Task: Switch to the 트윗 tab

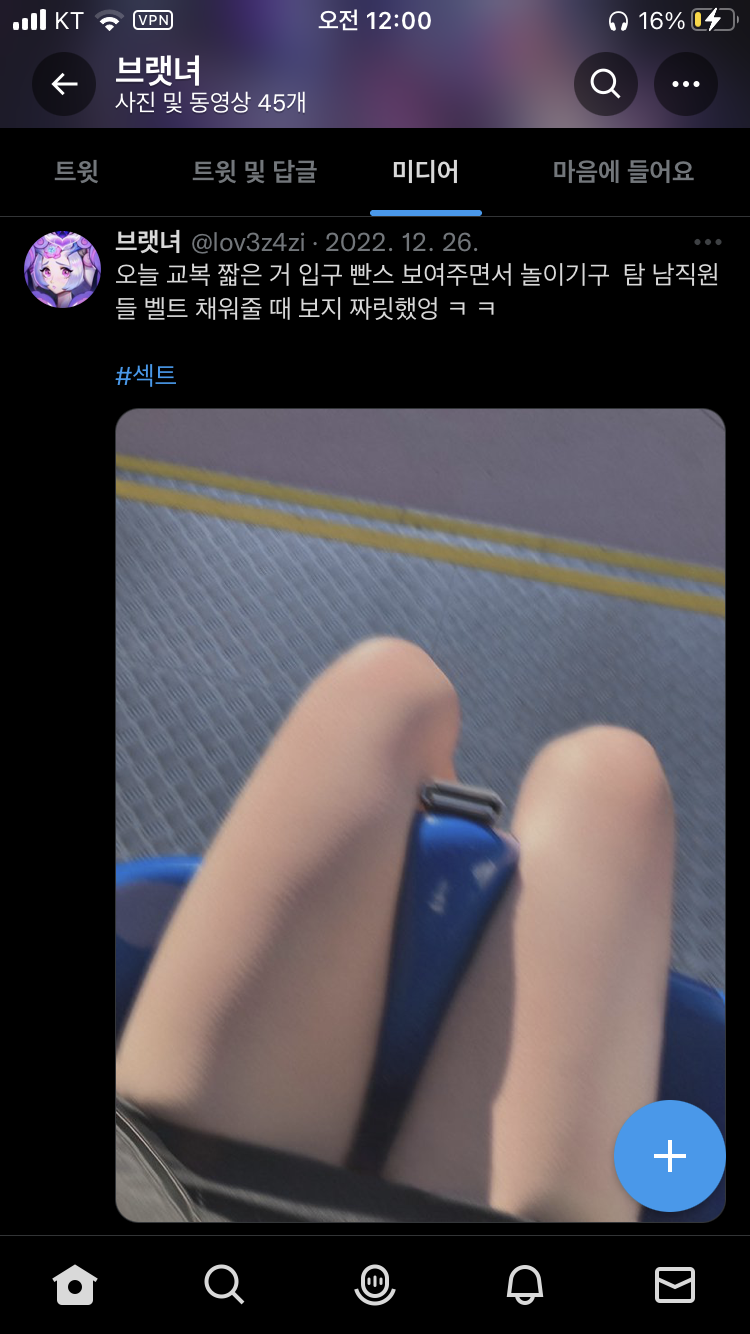Action: click(77, 172)
